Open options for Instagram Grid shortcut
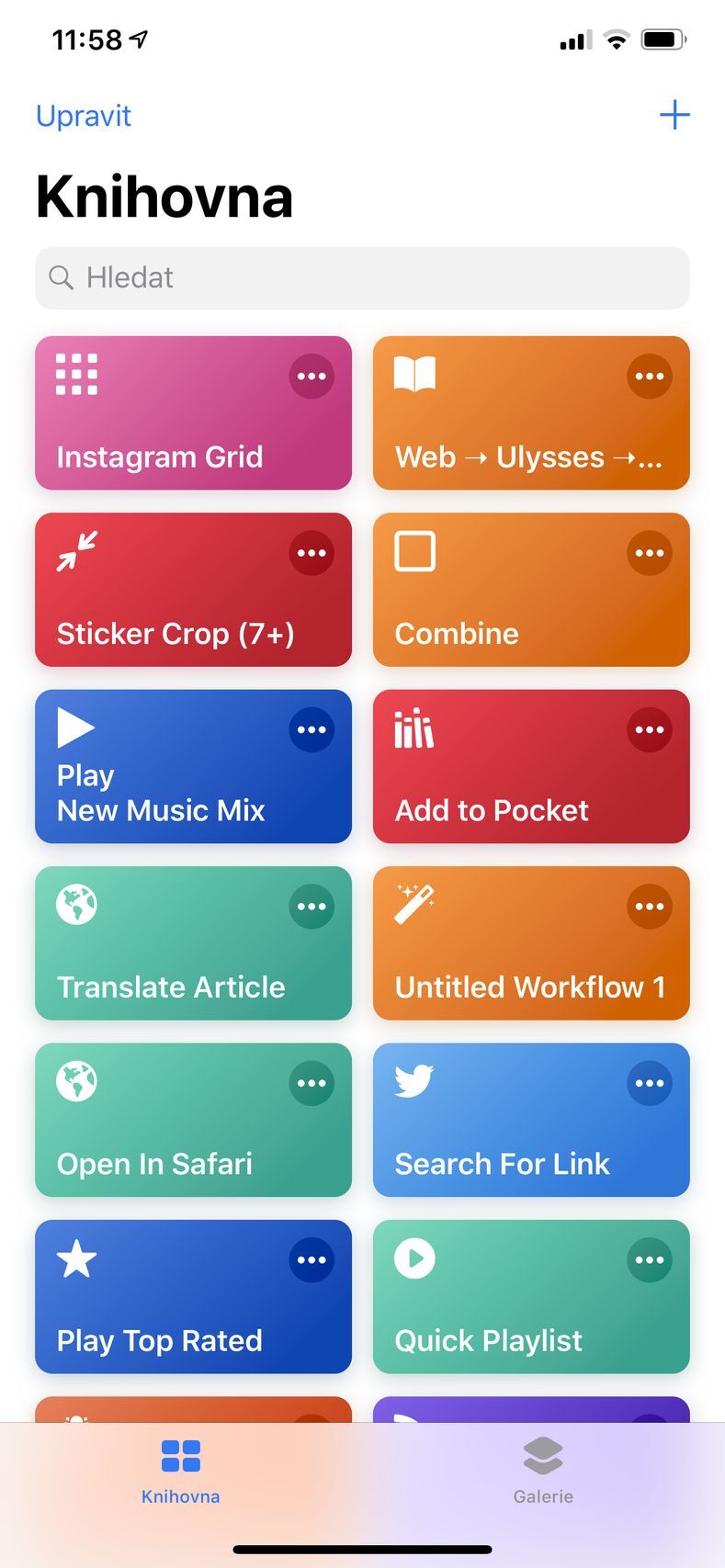Screen dimensions: 725x1568 (312, 376)
